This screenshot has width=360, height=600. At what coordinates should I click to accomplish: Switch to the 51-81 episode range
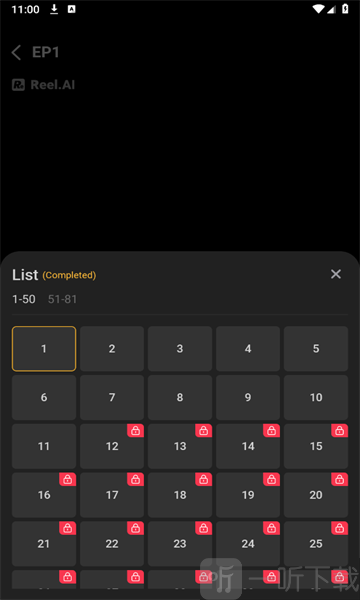pos(62,299)
